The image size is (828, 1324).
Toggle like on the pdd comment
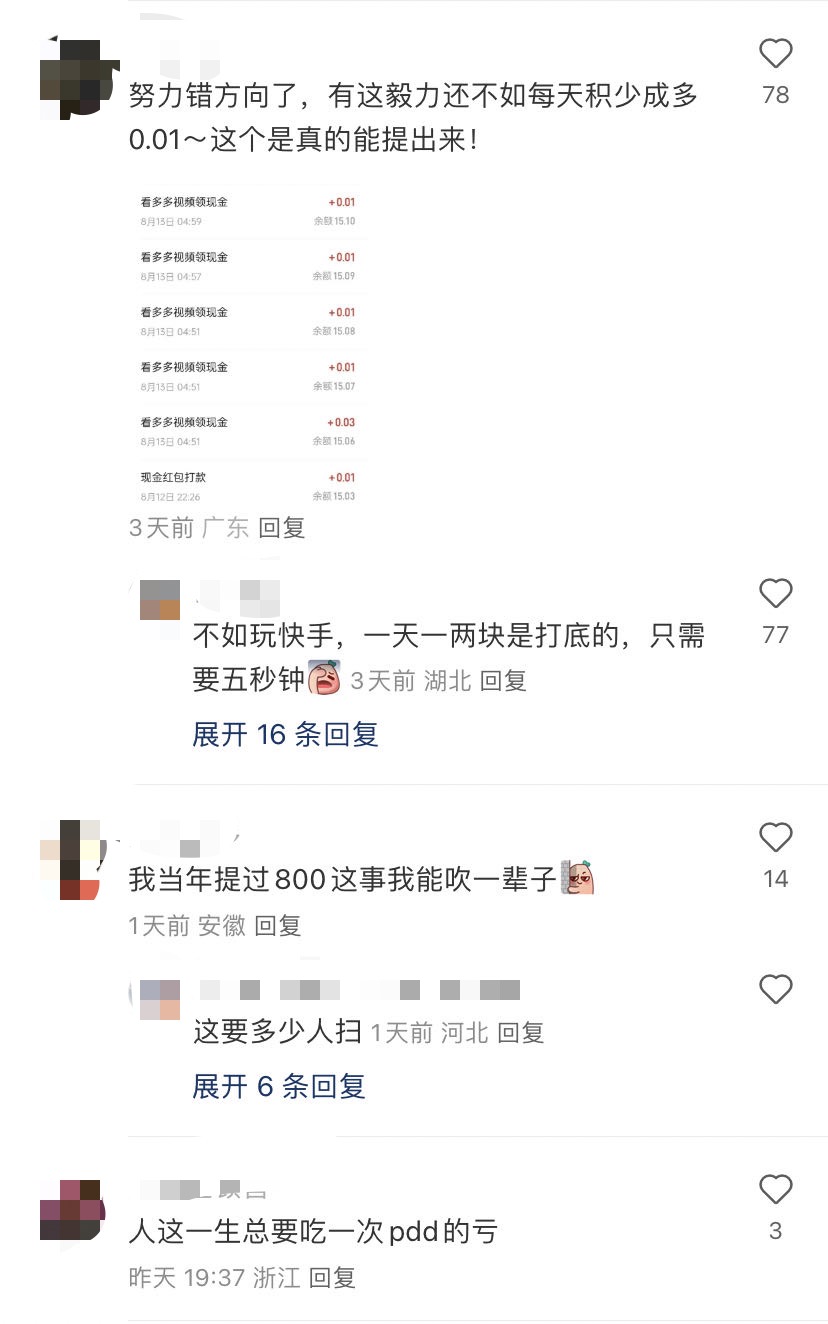click(x=775, y=1190)
